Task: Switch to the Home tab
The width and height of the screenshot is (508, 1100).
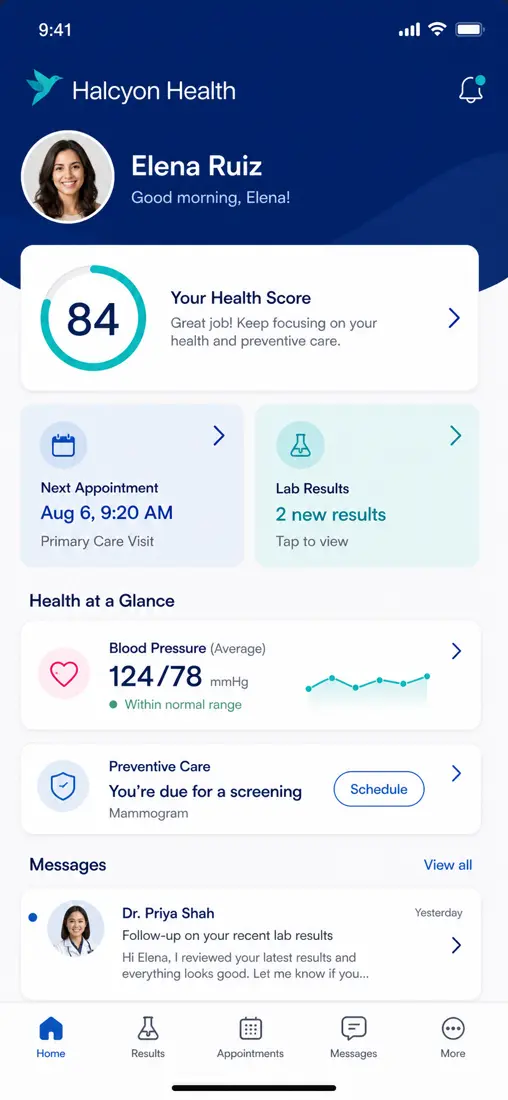Action: click(51, 1037)
